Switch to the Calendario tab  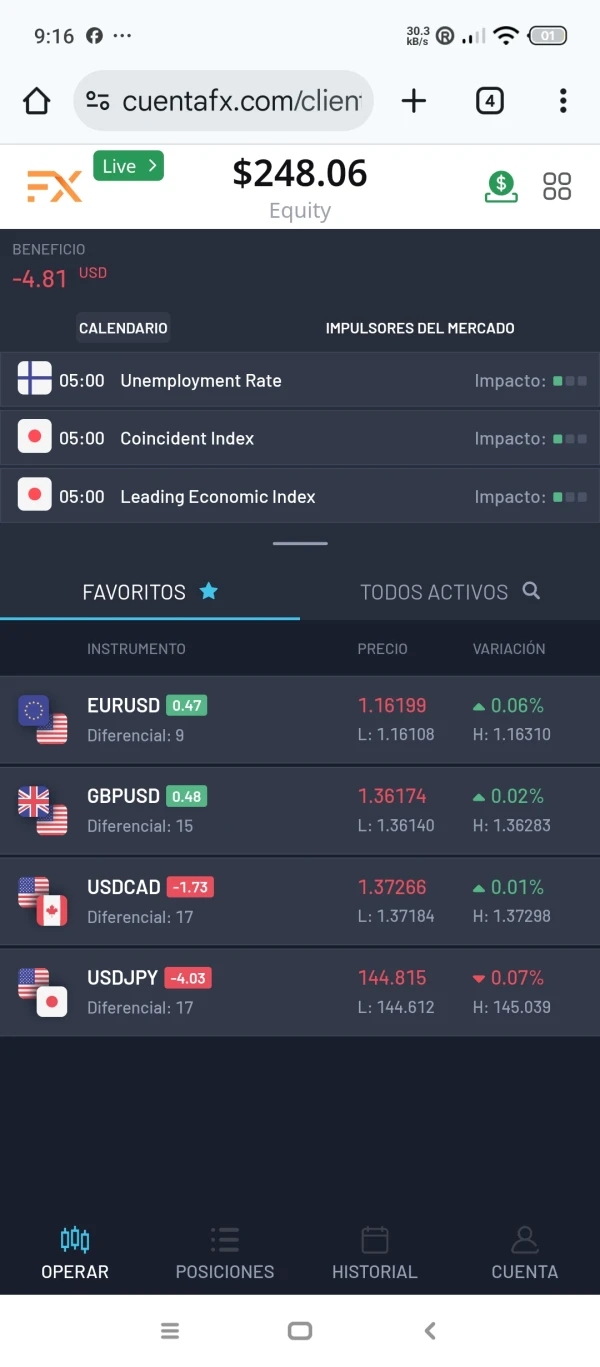click(x=123, y=328)
